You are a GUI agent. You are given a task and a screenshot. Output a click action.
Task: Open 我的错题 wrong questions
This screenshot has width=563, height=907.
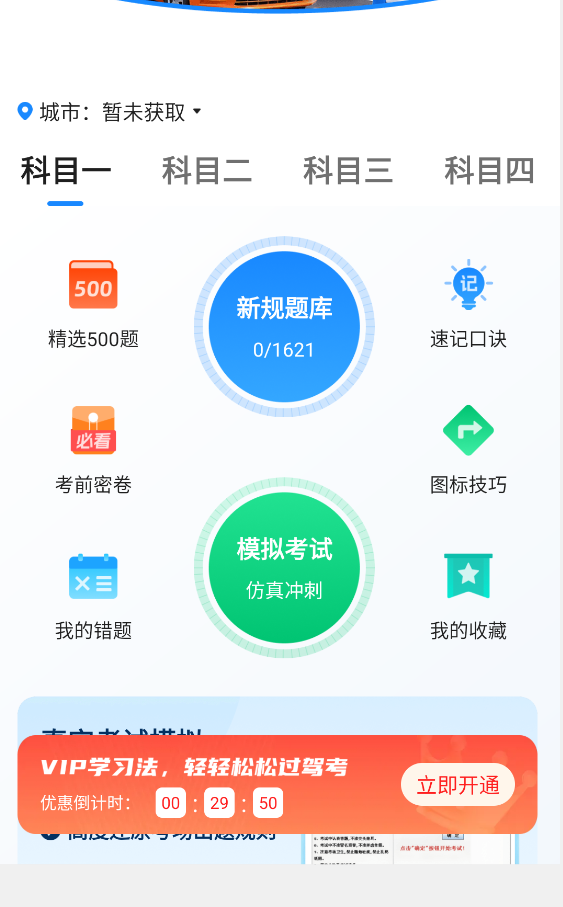(93, 596)
